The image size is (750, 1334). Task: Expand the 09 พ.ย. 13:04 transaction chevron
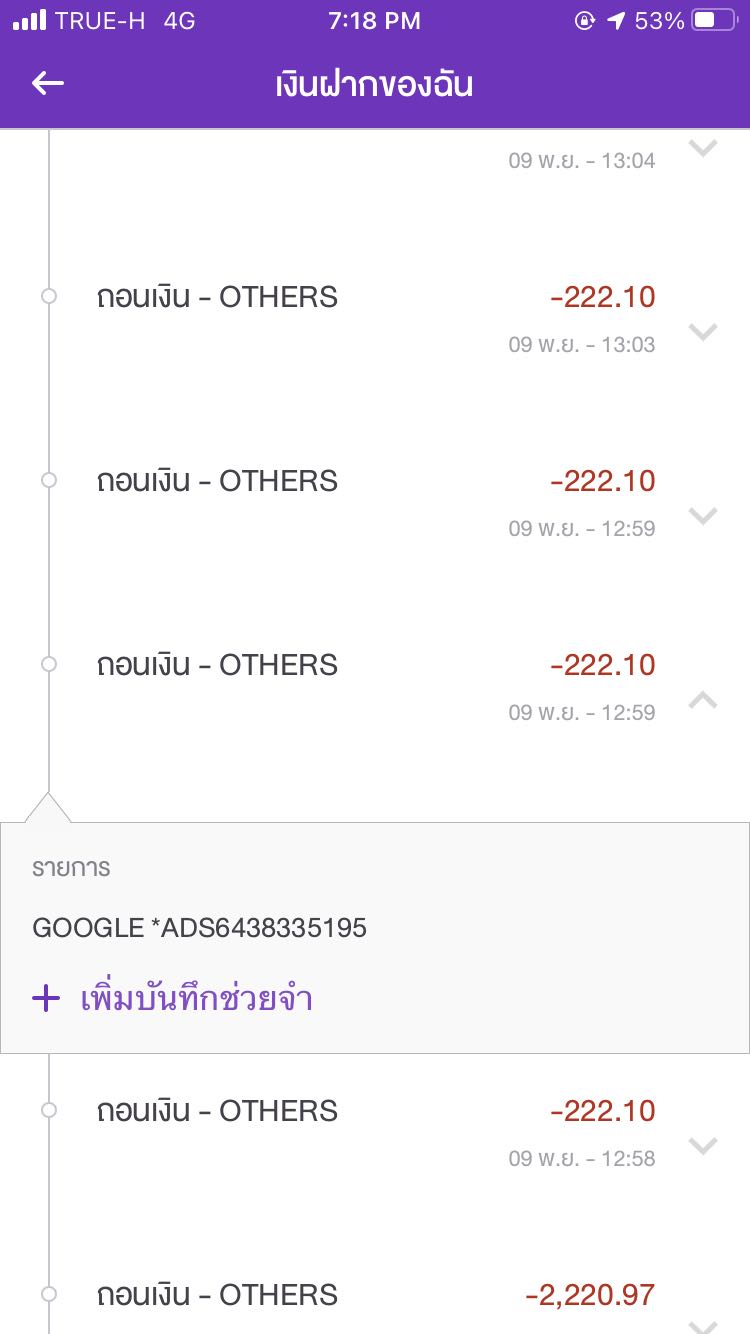[x=703, y=148]
